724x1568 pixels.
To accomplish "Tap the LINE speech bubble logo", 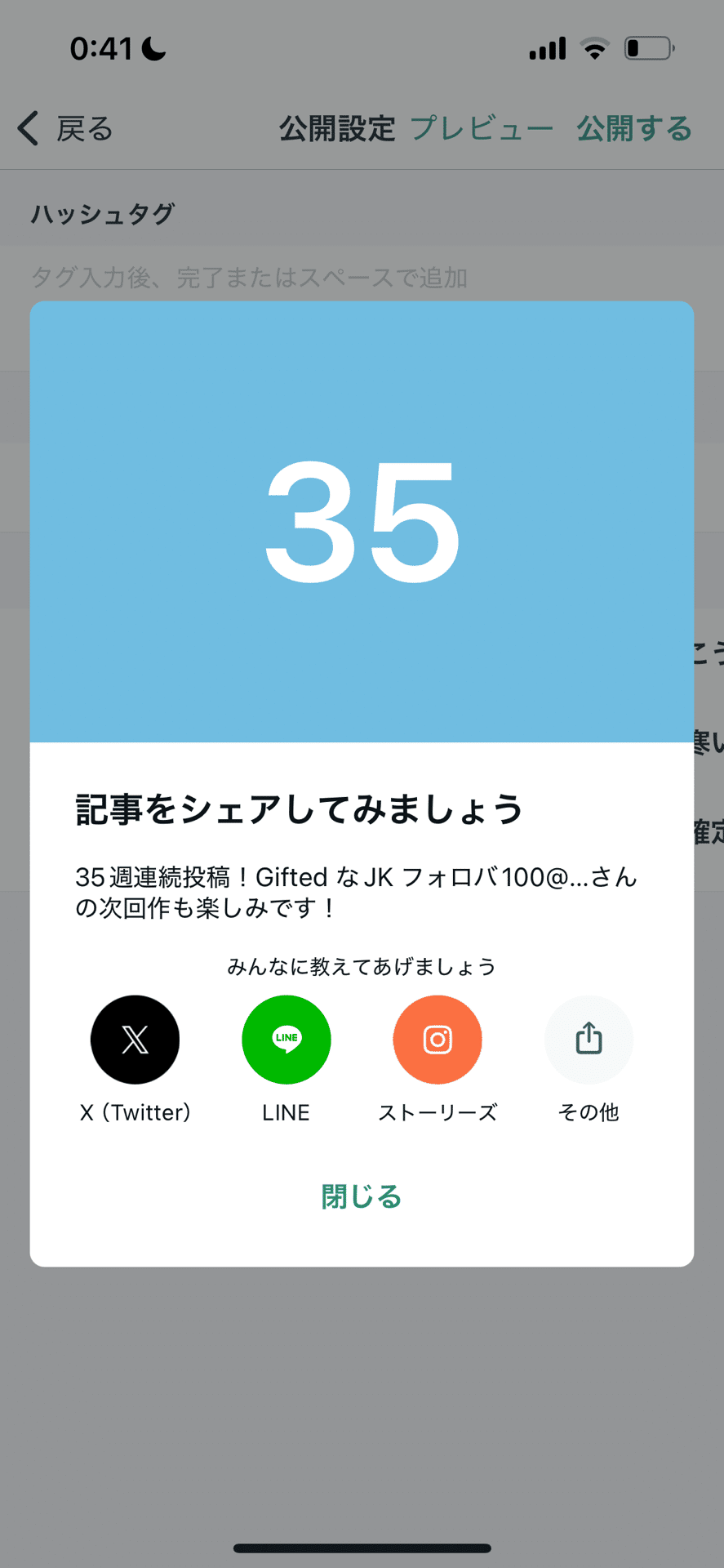I will (x=286, y=1039).
